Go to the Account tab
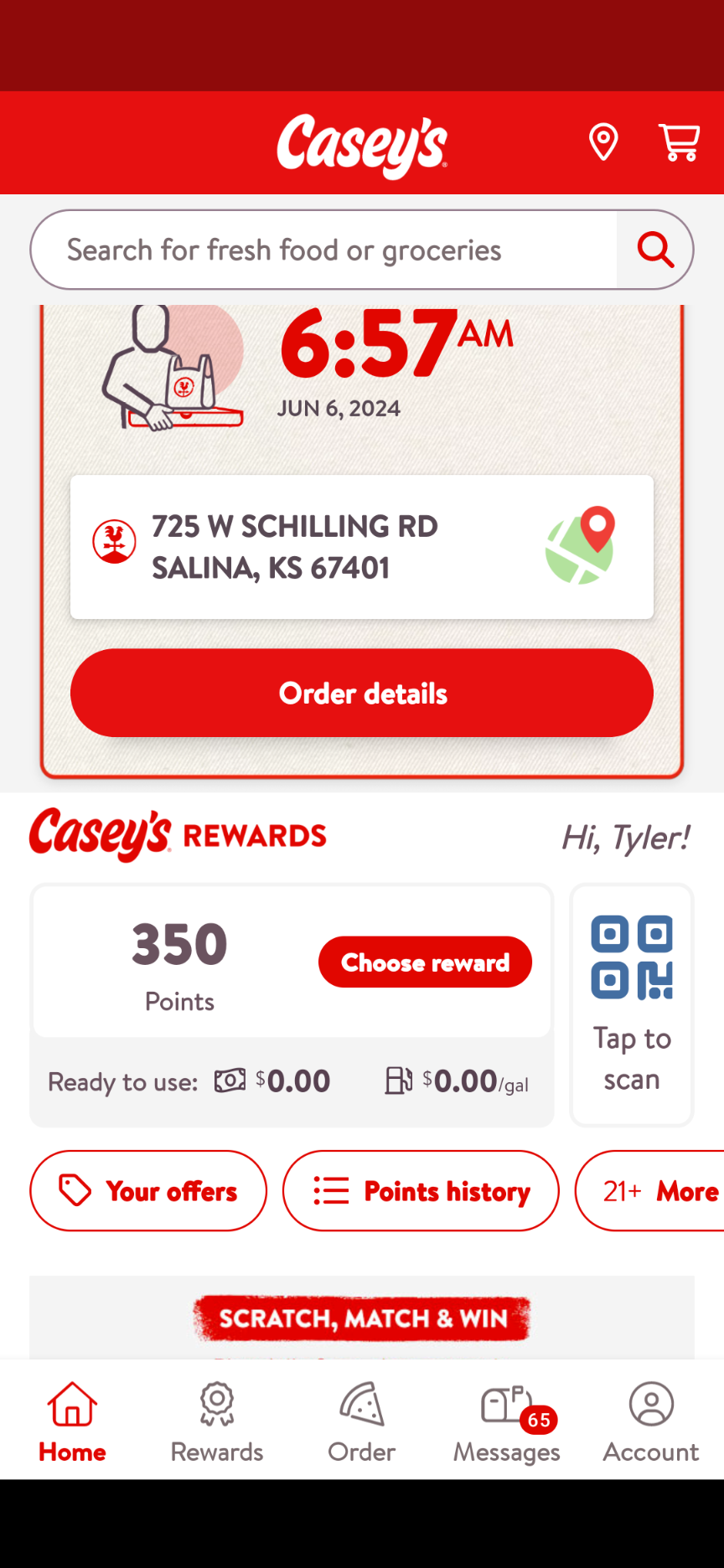Screen dimensions: 724x1568 pos(651,1421)
